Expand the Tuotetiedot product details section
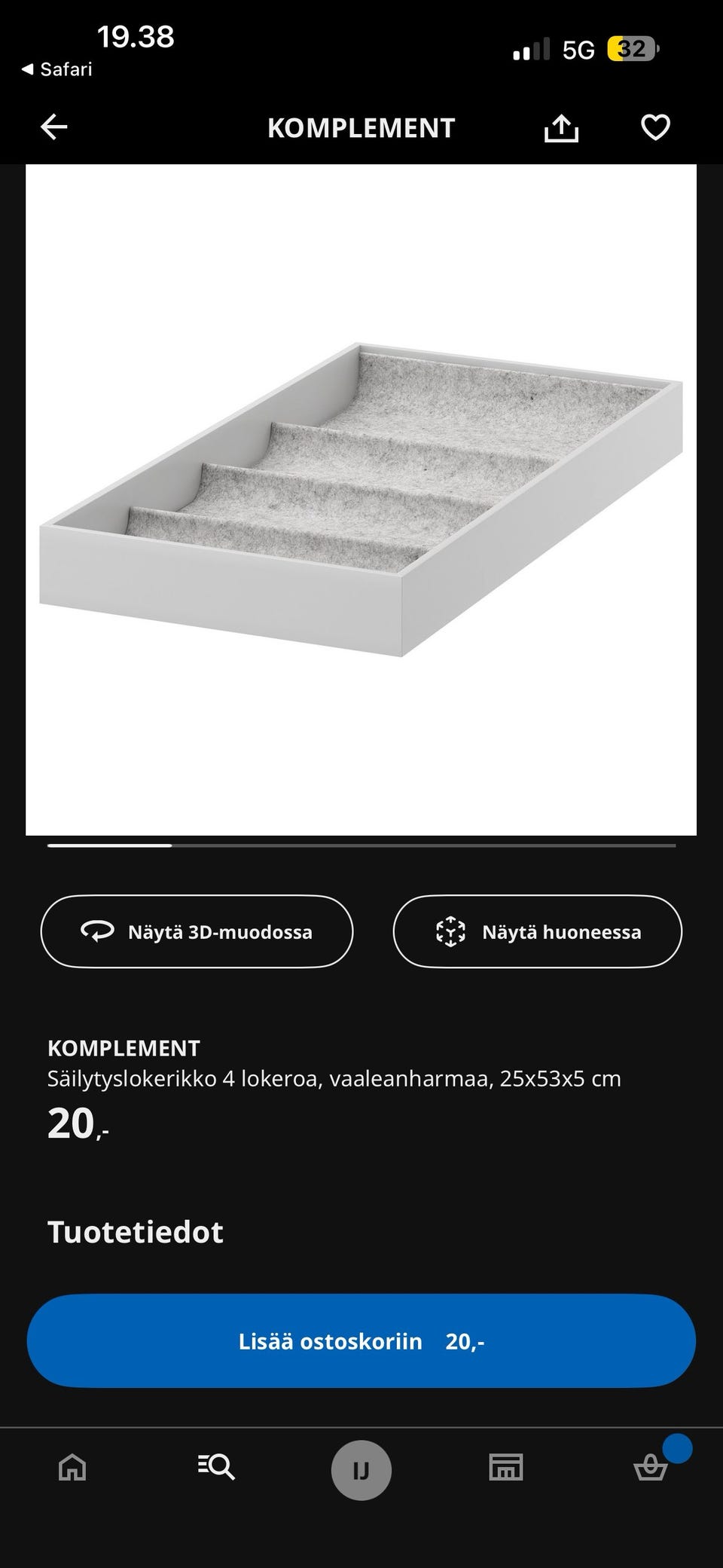 pyautogui.click(x=135, y=1233)
